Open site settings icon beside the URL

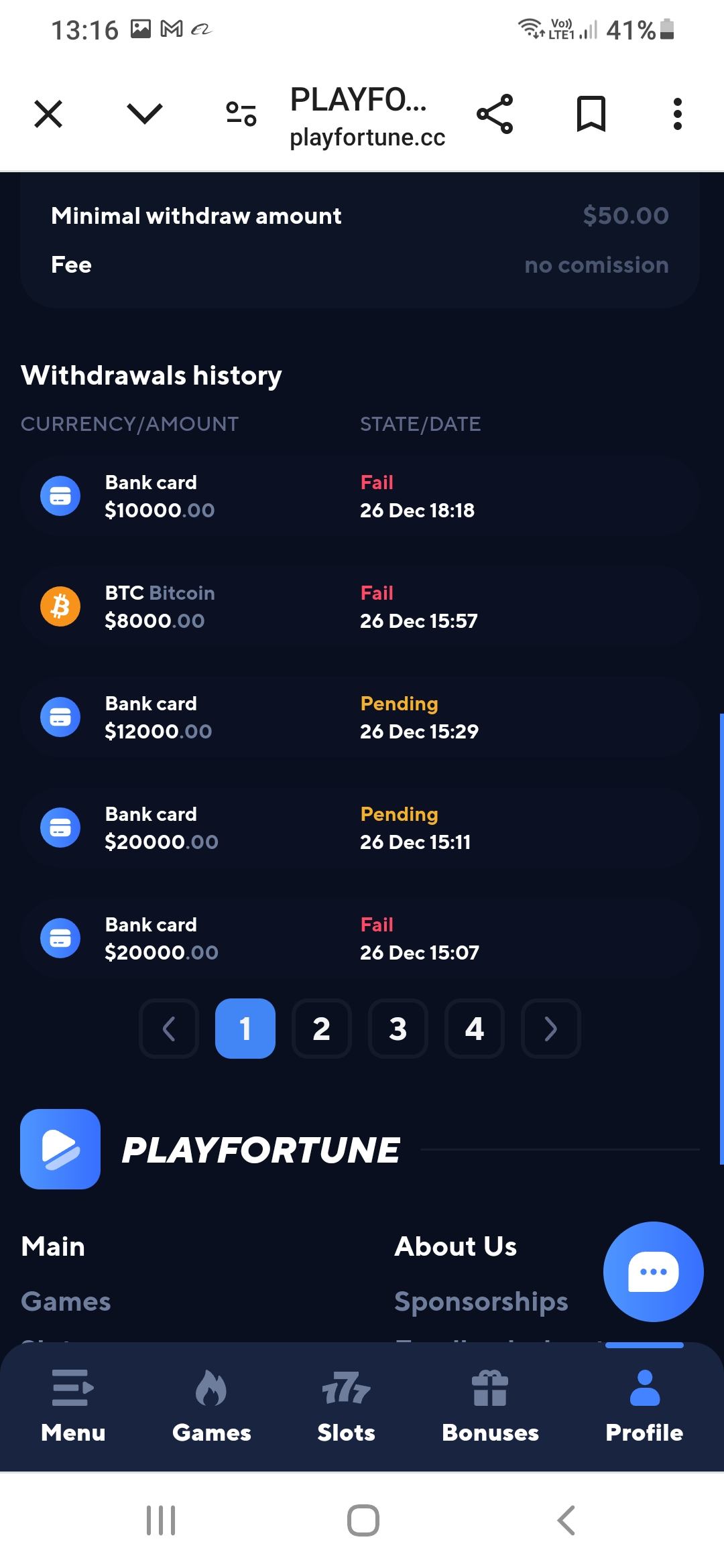point(241,114)
